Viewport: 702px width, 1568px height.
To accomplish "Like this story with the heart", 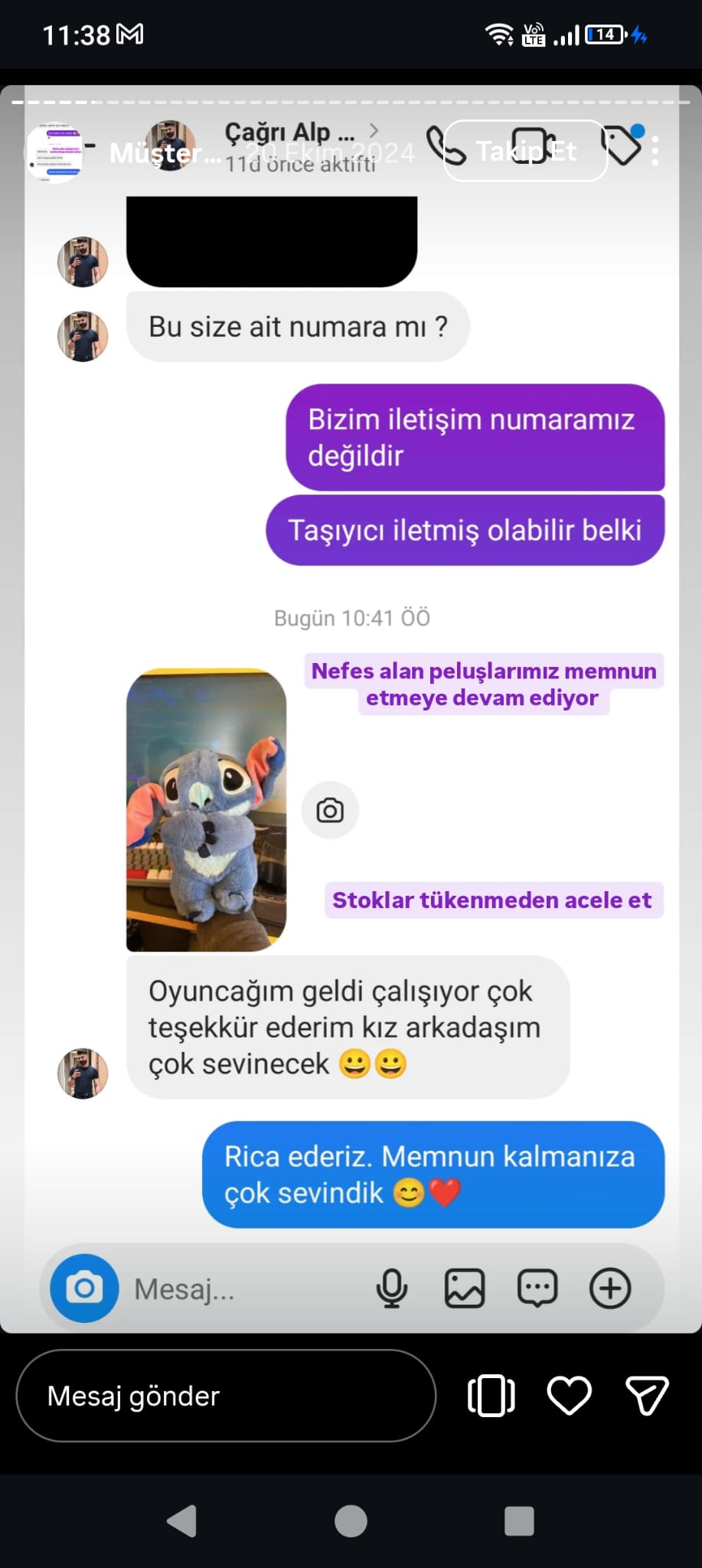I will (x=569, y=1395).
